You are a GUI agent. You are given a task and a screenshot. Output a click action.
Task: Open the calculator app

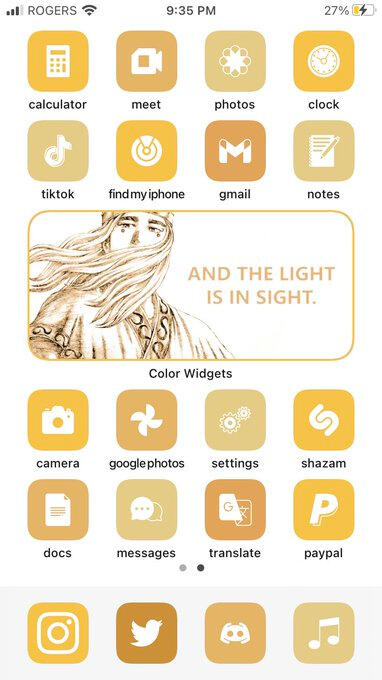(x=58, y=61)
